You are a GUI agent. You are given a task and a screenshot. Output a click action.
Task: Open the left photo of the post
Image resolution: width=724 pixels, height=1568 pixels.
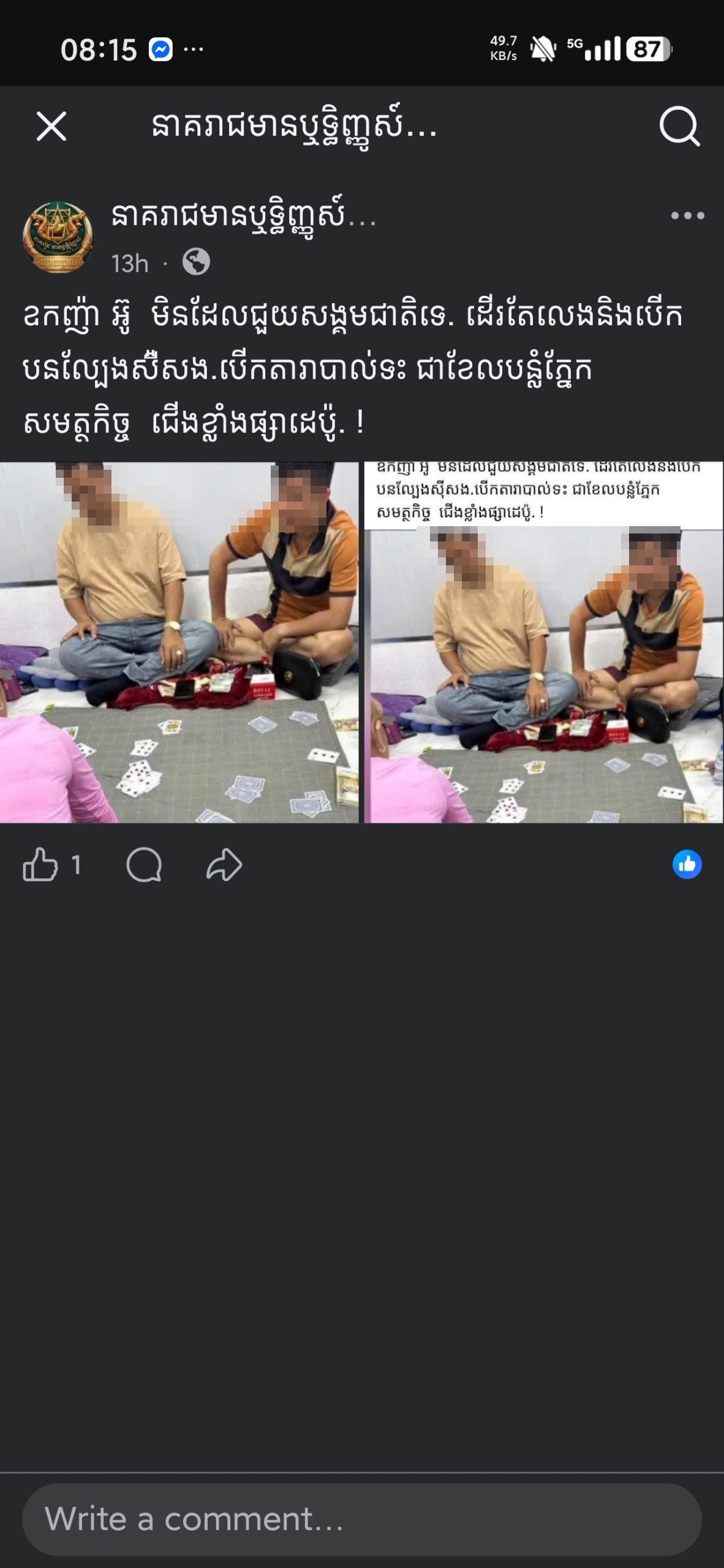click(x=179, y=642)
